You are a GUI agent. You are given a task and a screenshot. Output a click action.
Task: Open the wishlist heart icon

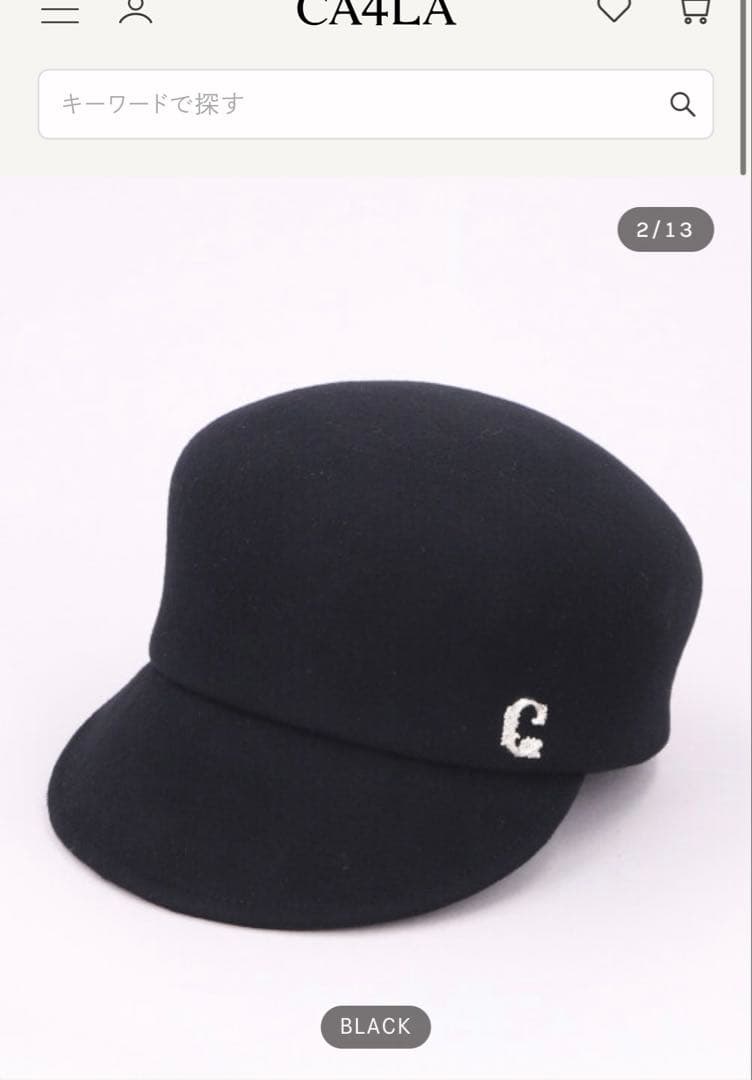tap(614, 10)
